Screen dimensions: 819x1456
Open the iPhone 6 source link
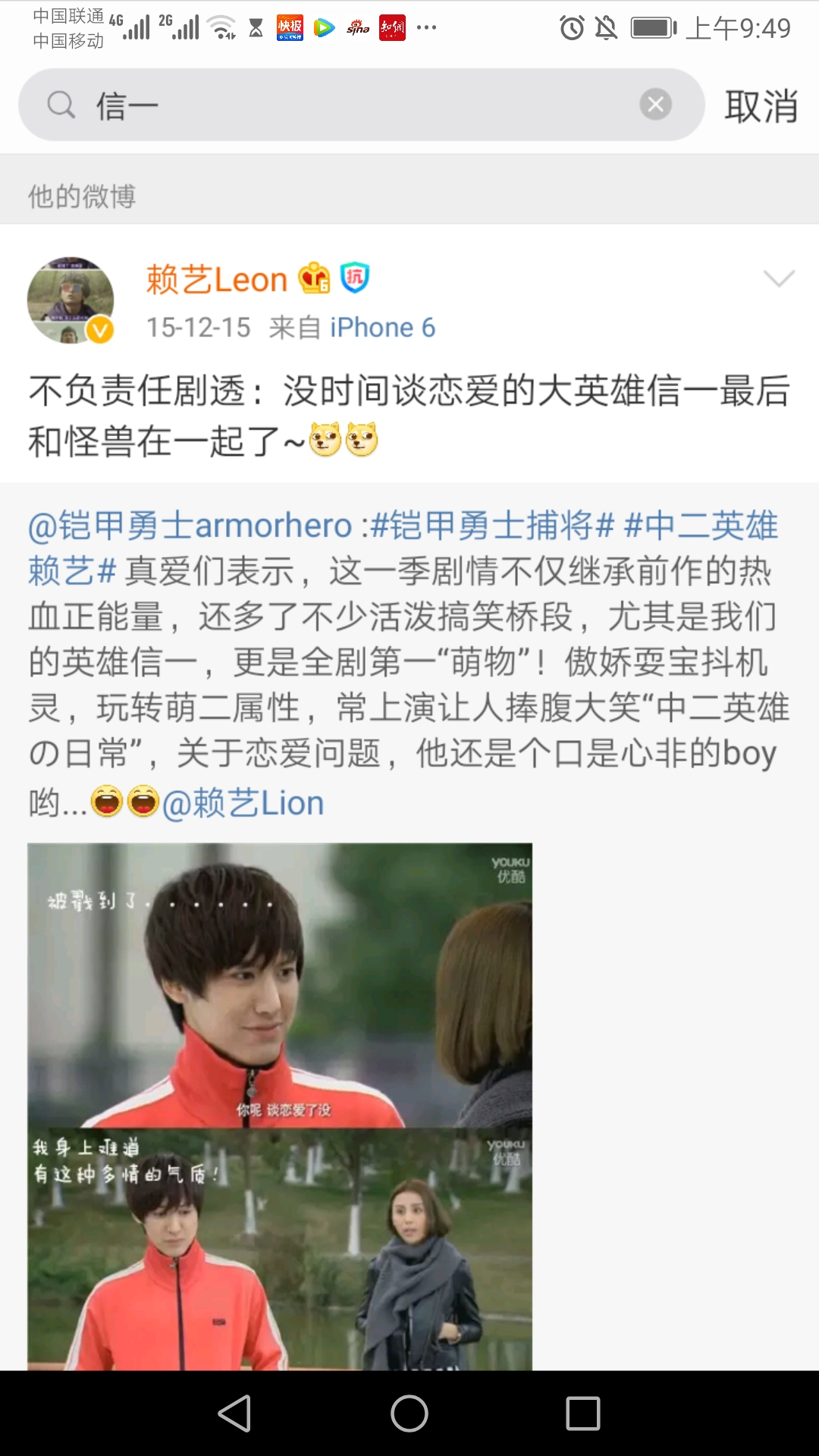tap(382, 328)
